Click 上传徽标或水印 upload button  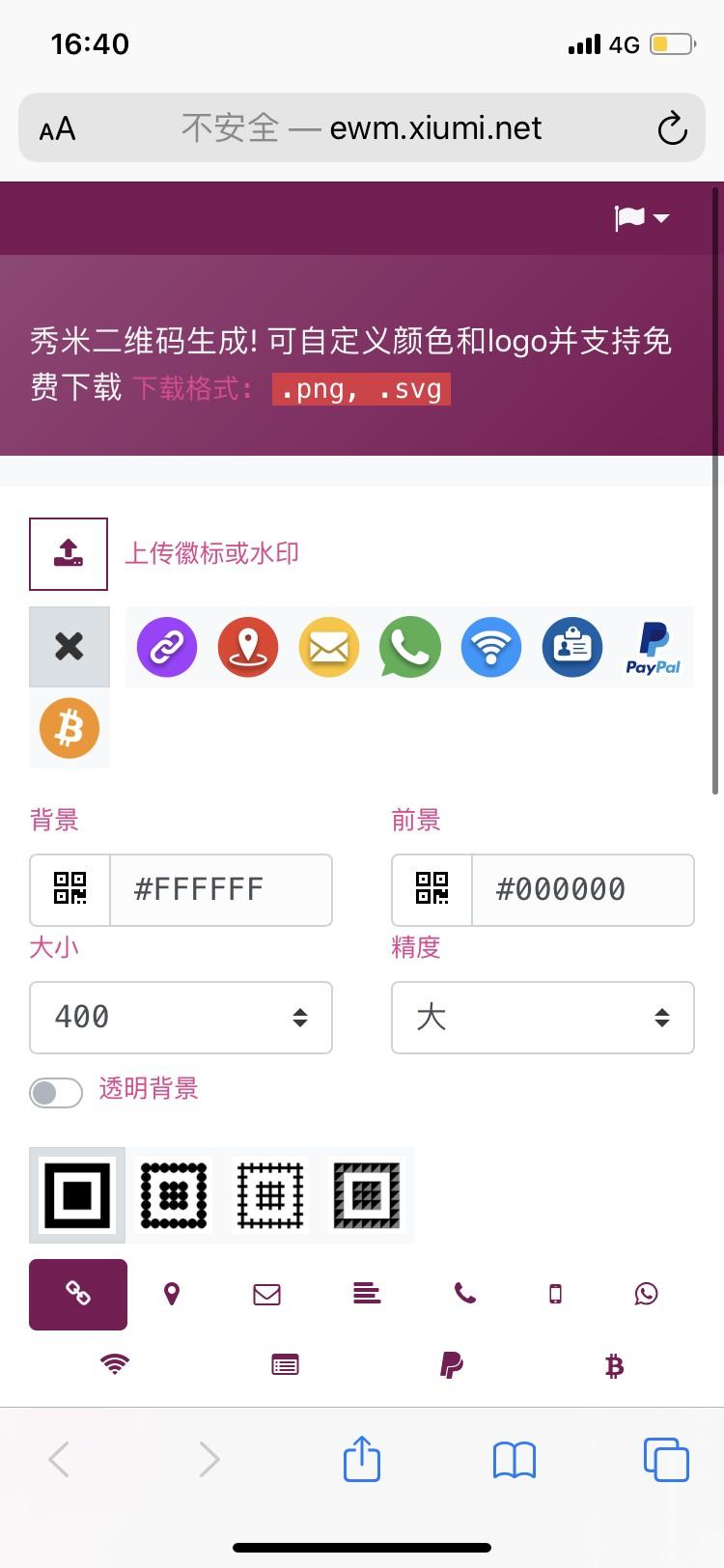69,553
